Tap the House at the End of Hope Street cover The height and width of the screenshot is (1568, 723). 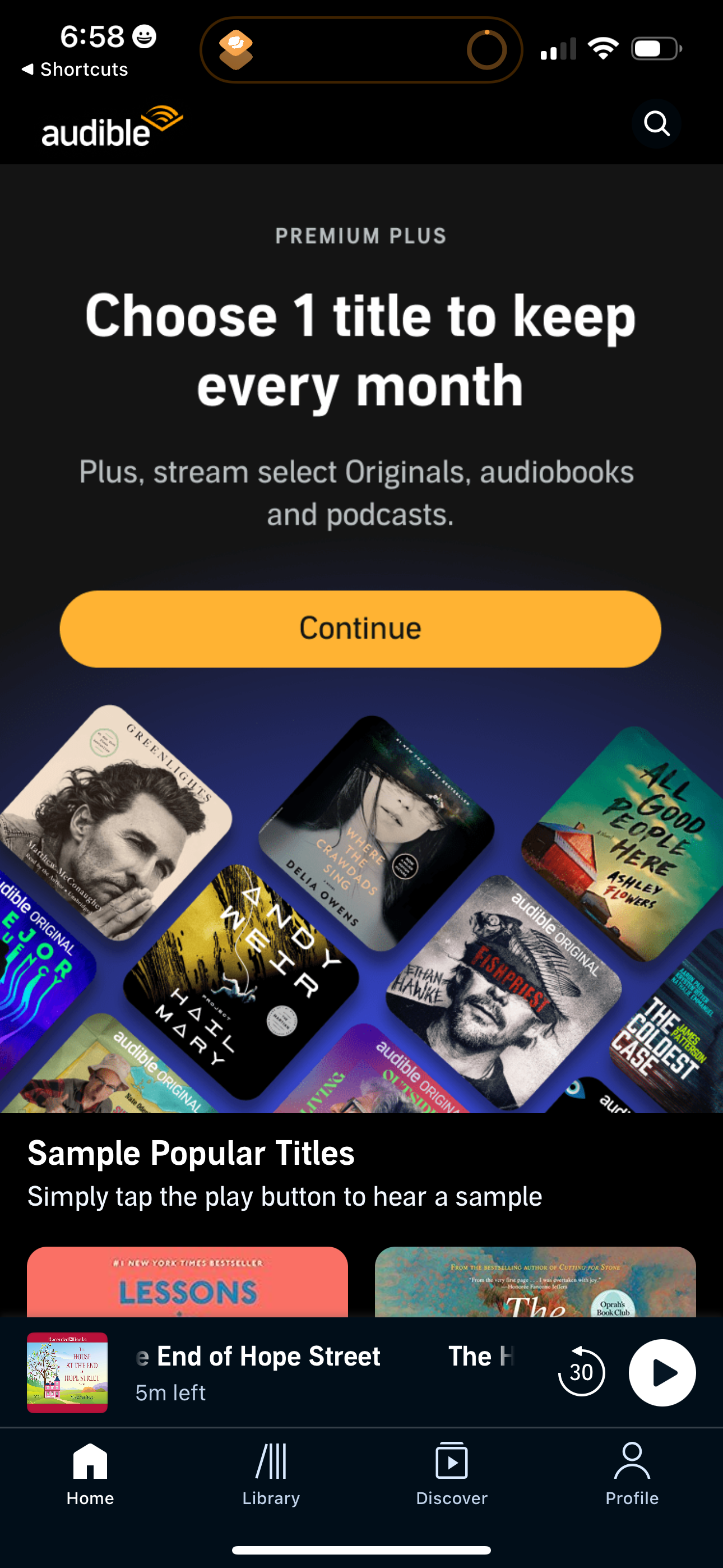(67, 1372)
